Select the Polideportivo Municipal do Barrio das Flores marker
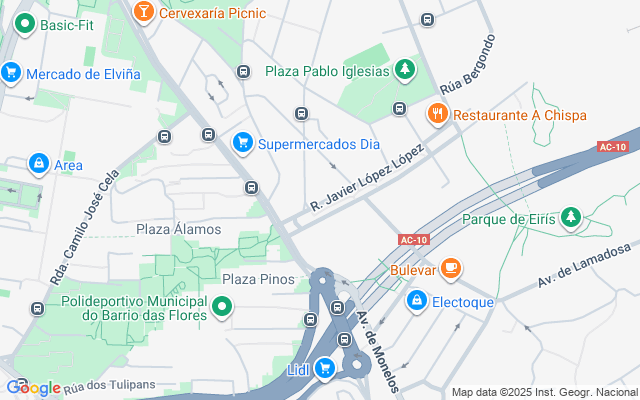This screenshot has height=400, width=640. click(x=224, y=307)
